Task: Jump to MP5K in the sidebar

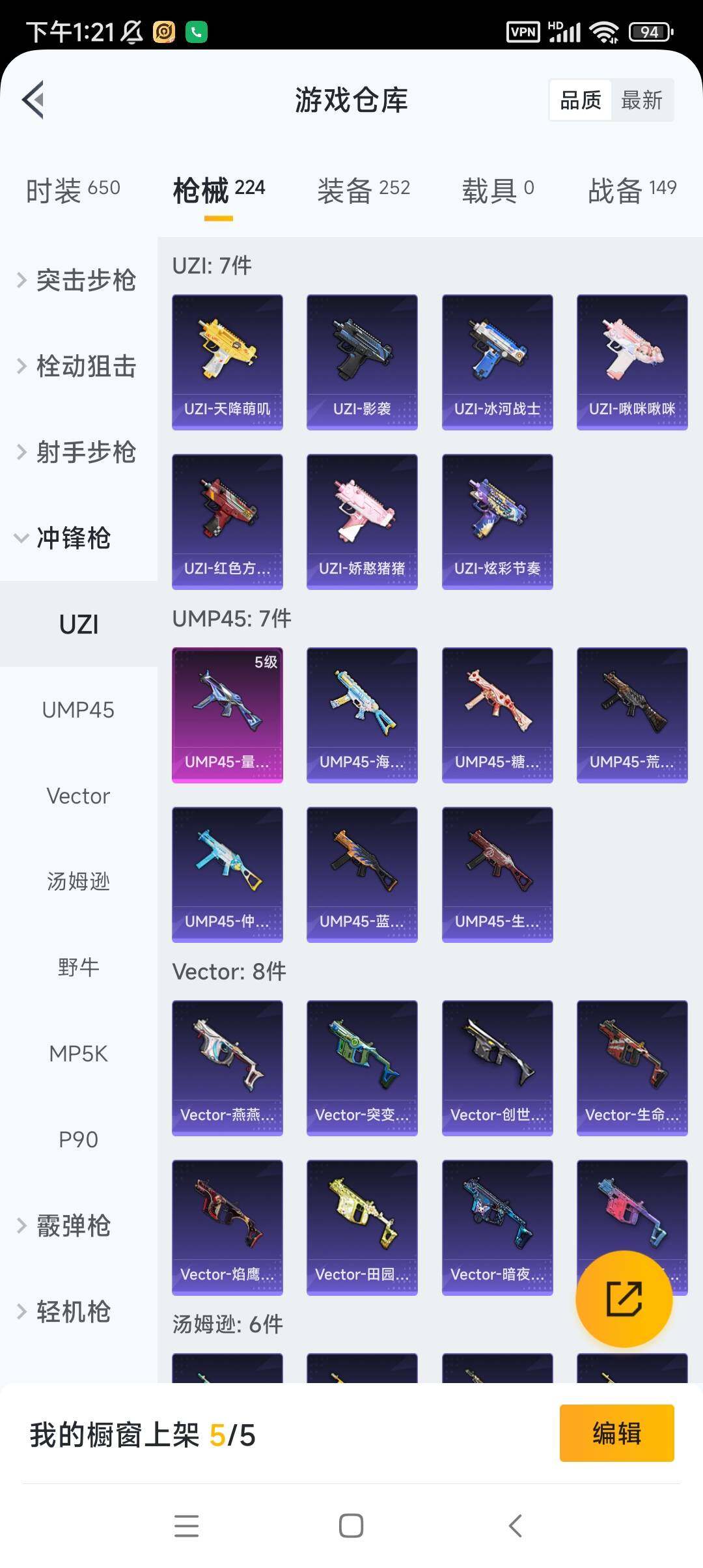Action: click(x=78, y=1054)
